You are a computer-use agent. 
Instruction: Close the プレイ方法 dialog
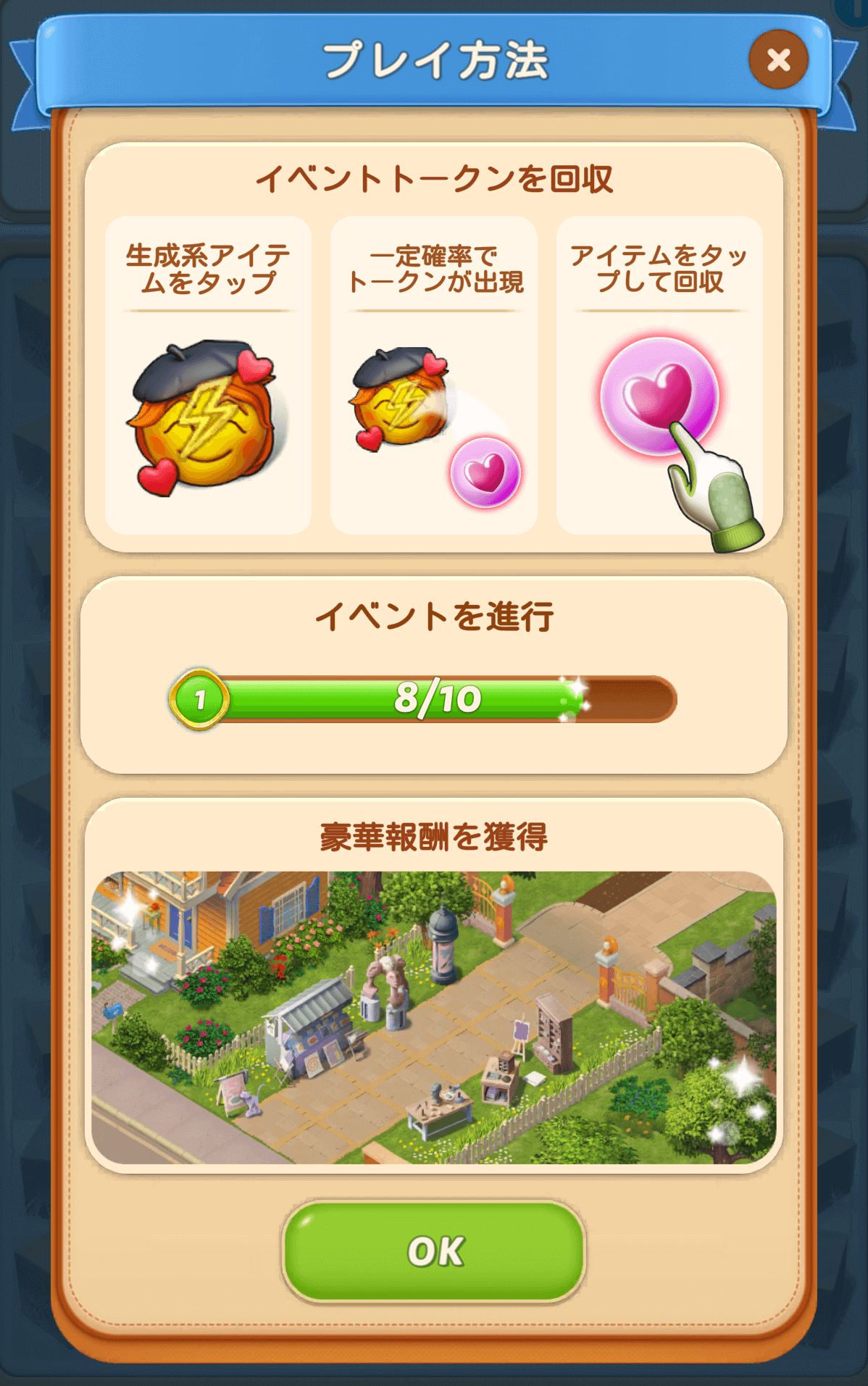click(778, 59)
